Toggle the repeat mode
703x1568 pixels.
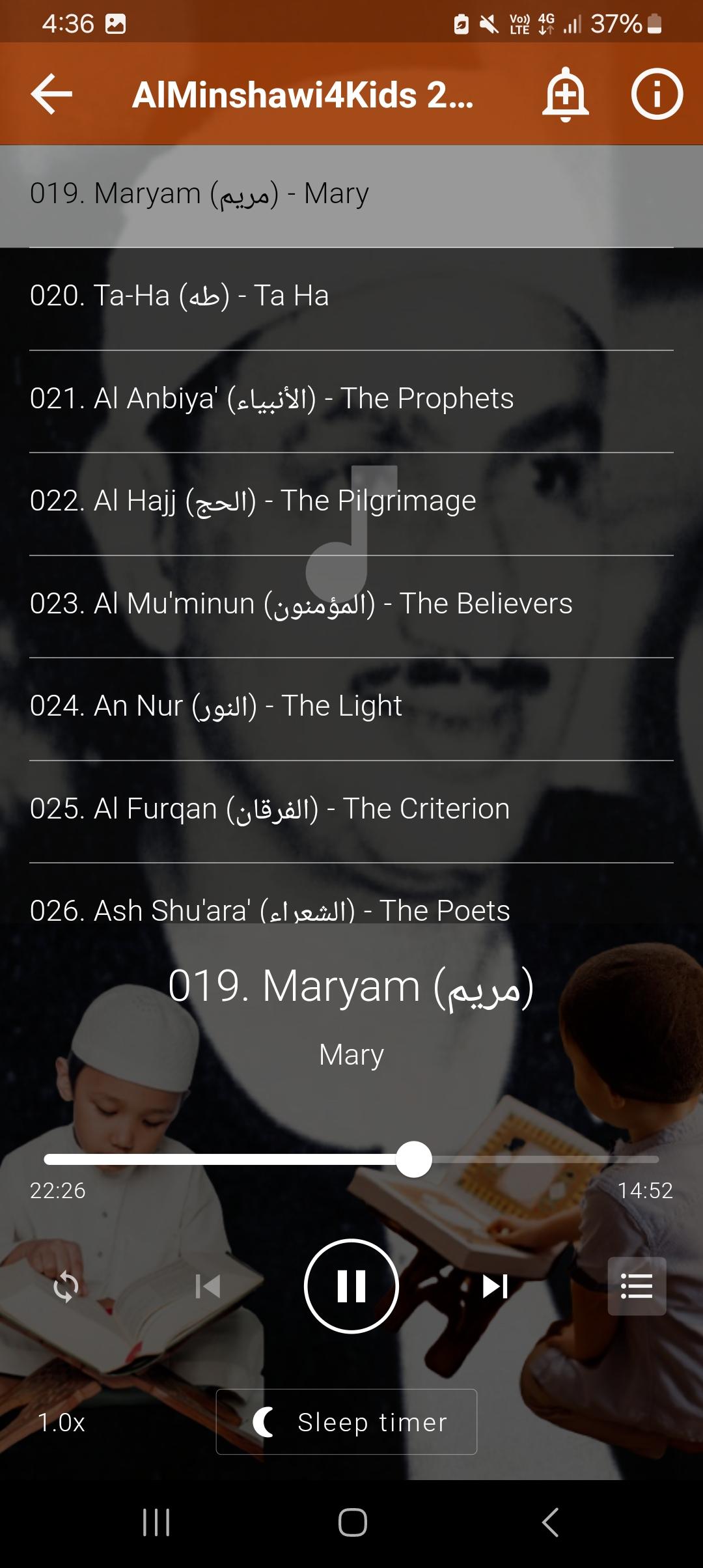[x=66, y=1287]
